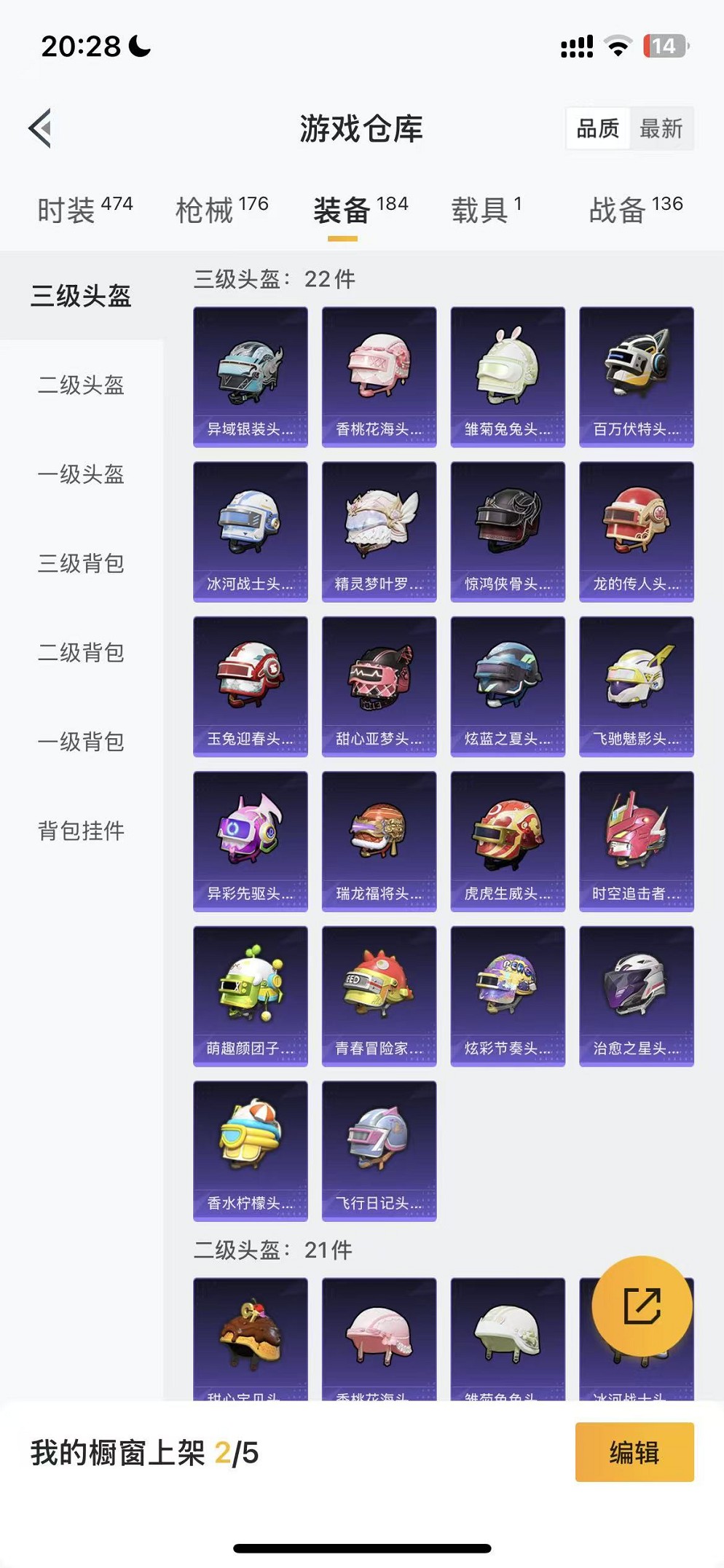Open the 香水柠檬 helmet item
This screenshot has height=1568, width=724.
tap(250, 1150)
